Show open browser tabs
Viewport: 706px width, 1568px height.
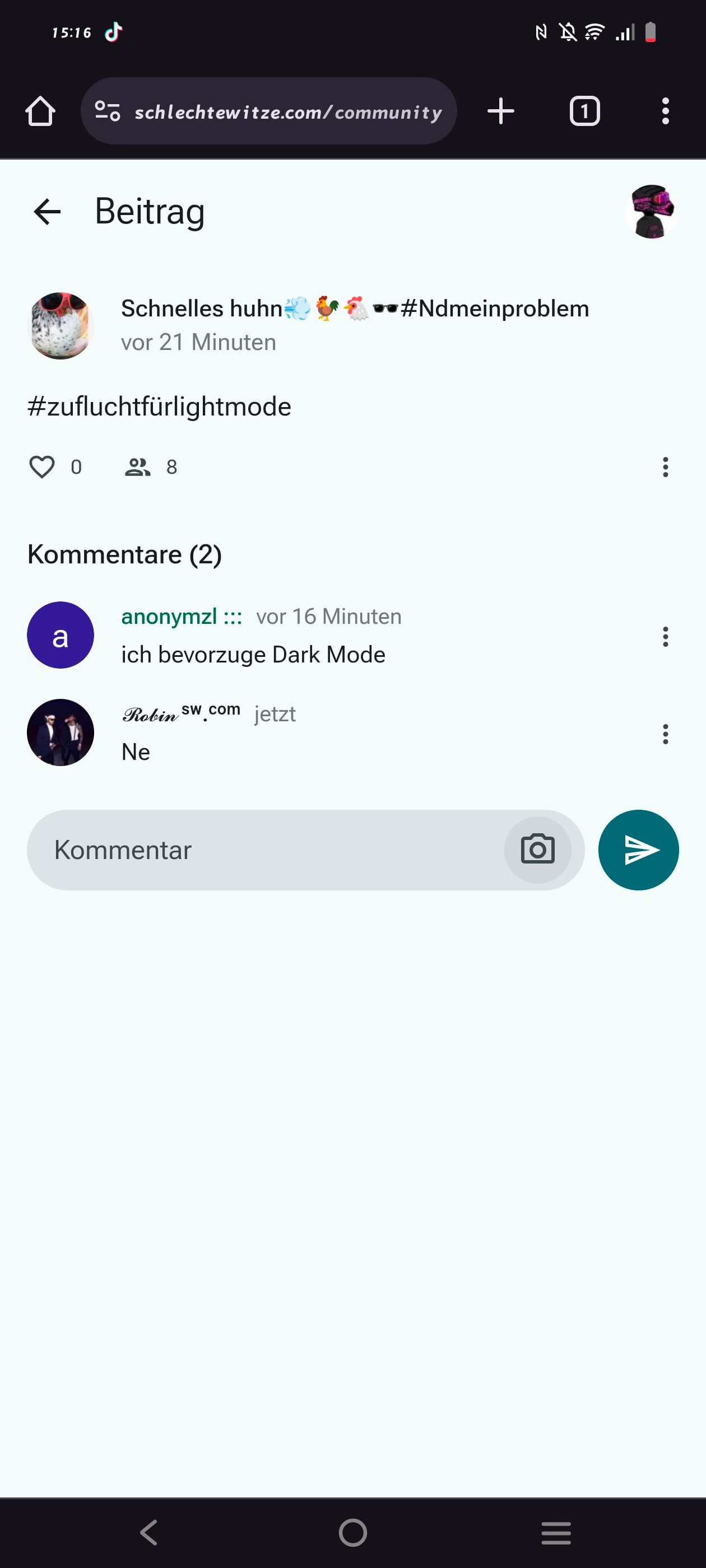584,111
